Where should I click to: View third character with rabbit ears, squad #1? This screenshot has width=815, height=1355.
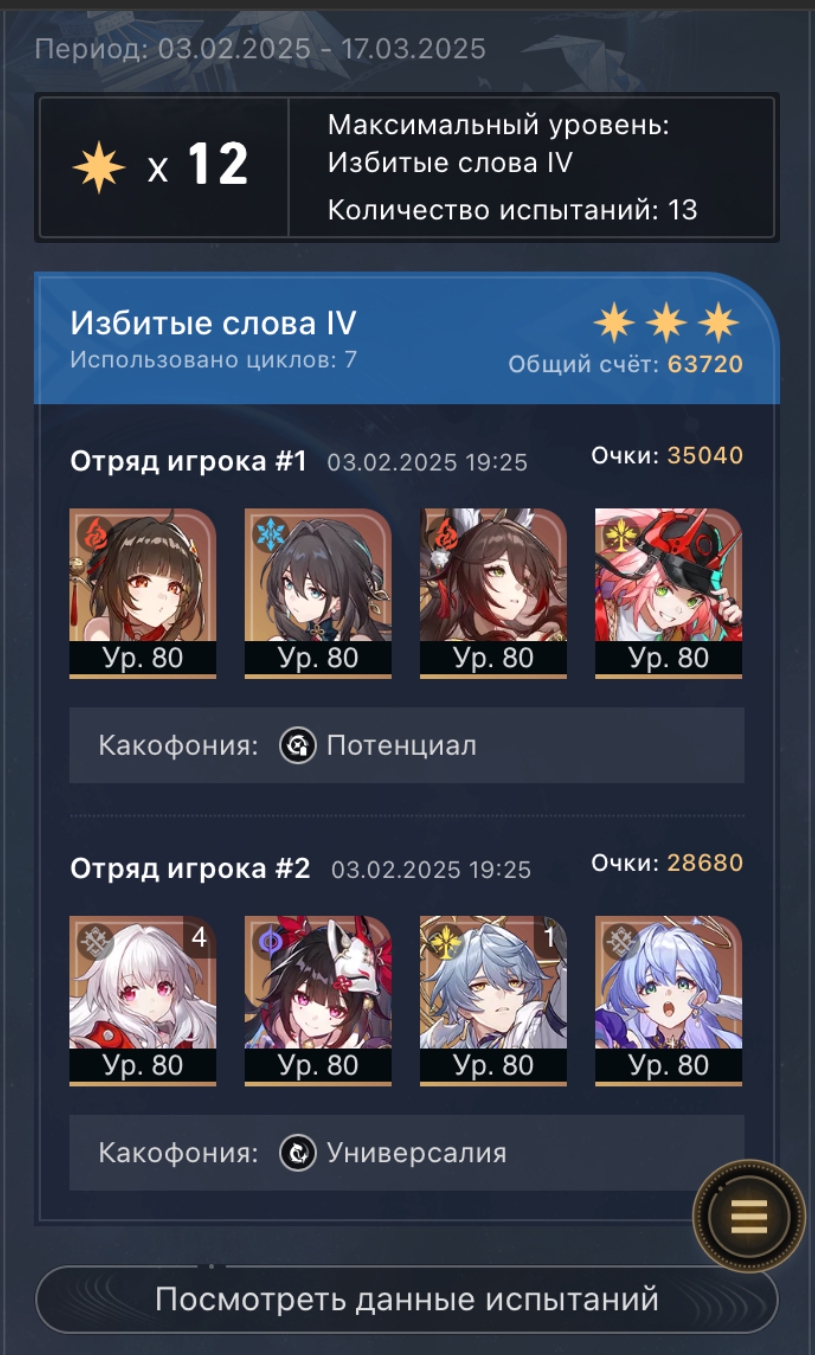pyautogui.click(x=493, y=593)
